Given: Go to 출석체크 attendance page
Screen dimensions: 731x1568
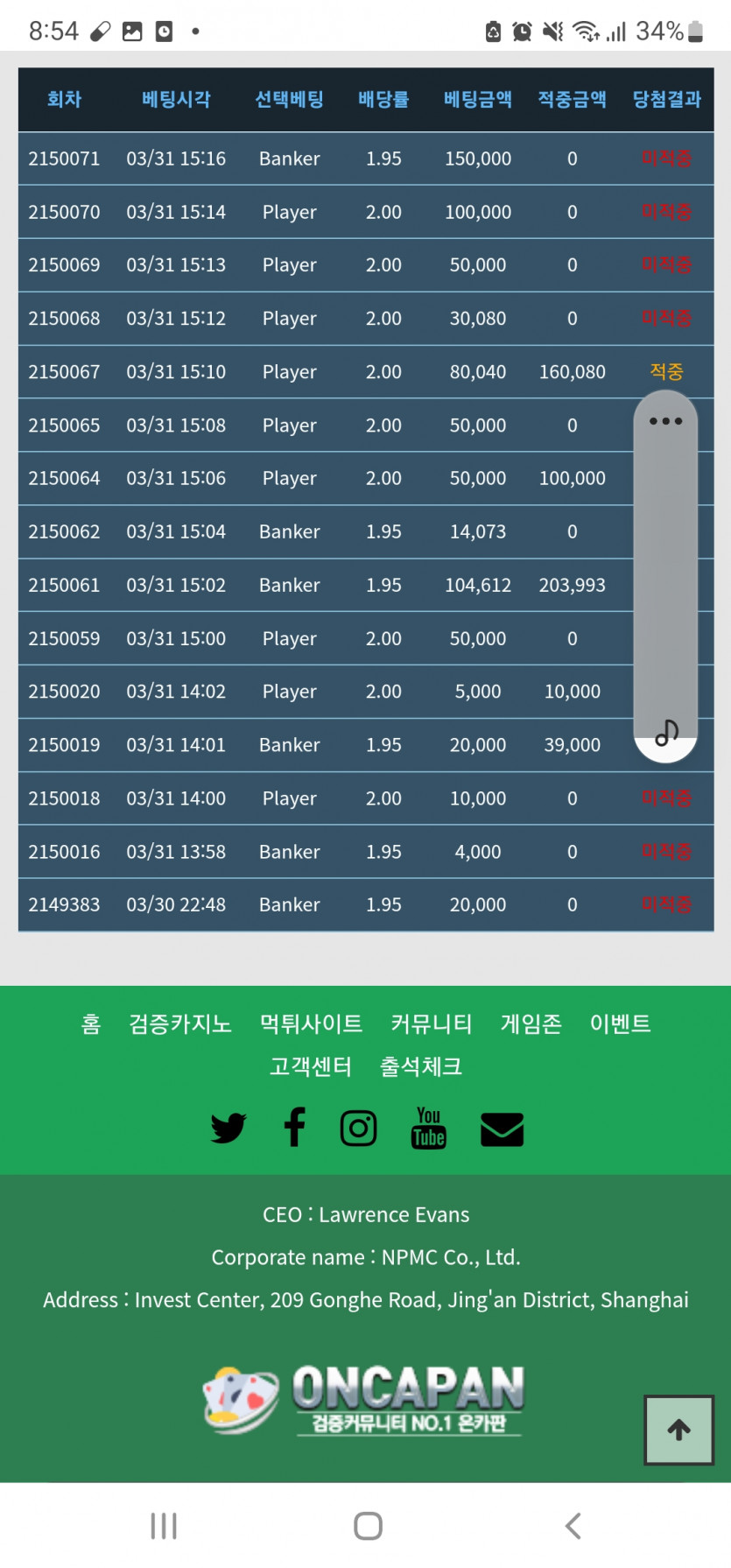Looking at the screenshot, I should click(x=420, y=1066).
